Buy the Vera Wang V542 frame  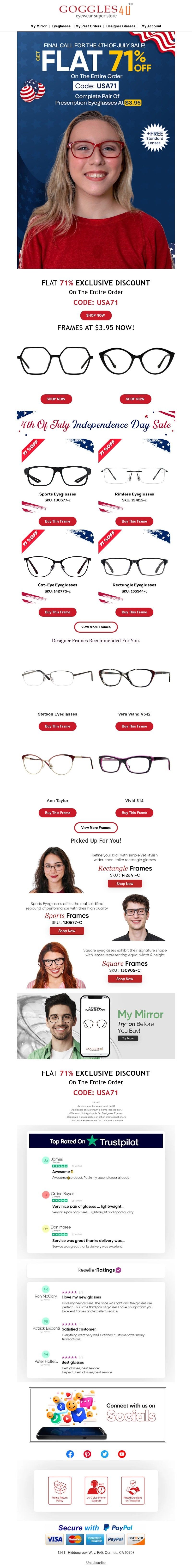click(x=134, y=726)
